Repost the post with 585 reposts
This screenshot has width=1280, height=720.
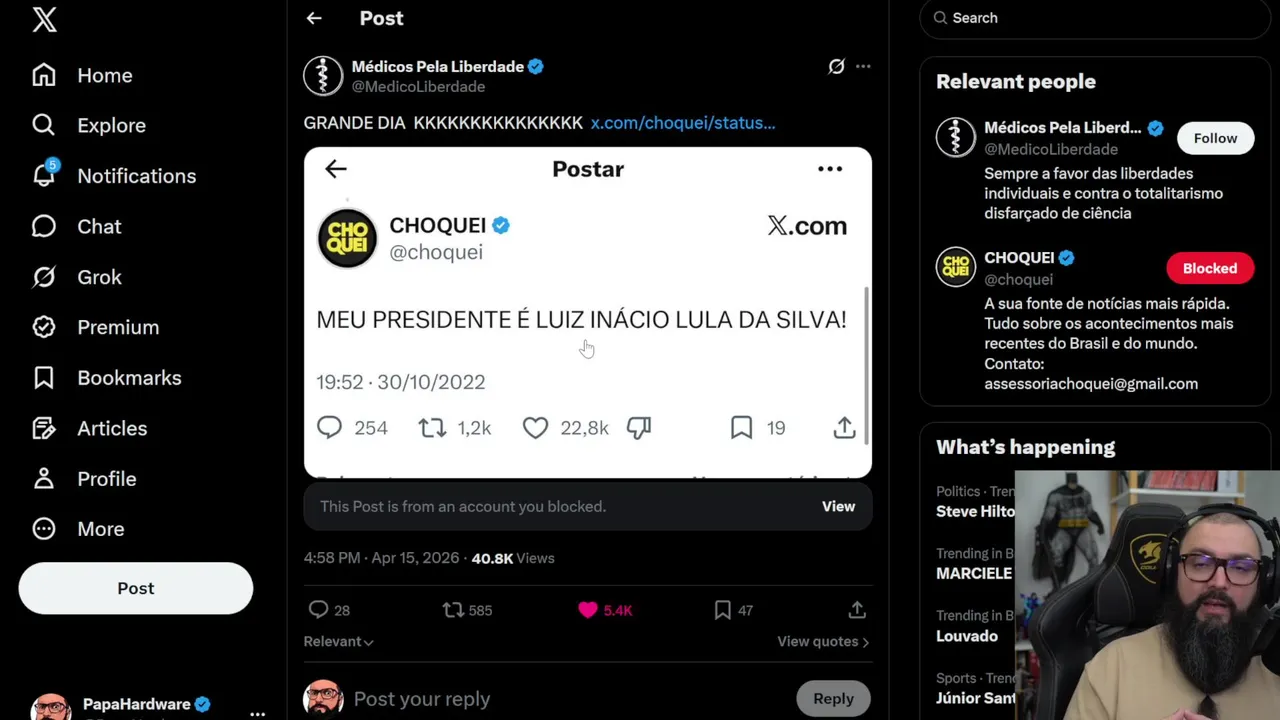454,610
